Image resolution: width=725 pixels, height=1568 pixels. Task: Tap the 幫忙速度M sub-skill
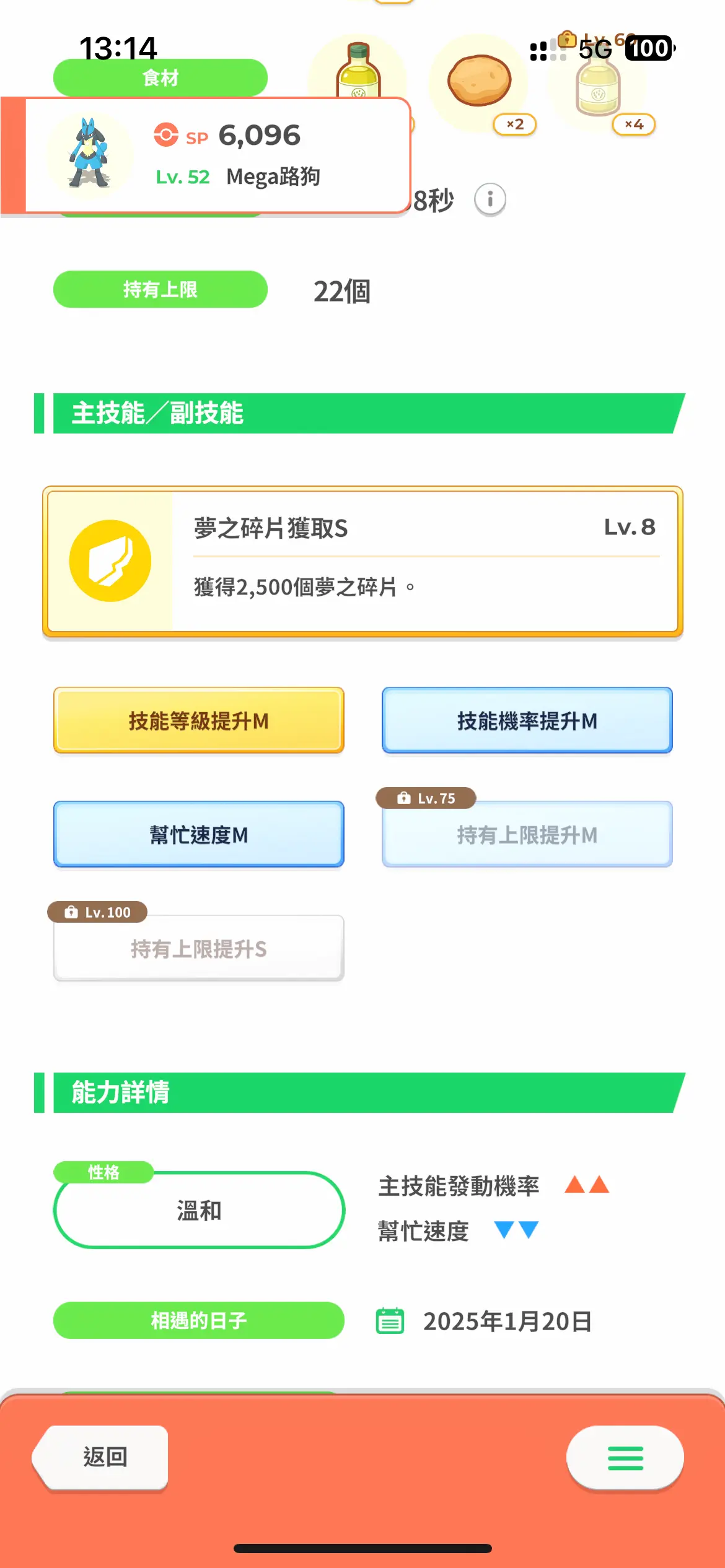(199, 834)
